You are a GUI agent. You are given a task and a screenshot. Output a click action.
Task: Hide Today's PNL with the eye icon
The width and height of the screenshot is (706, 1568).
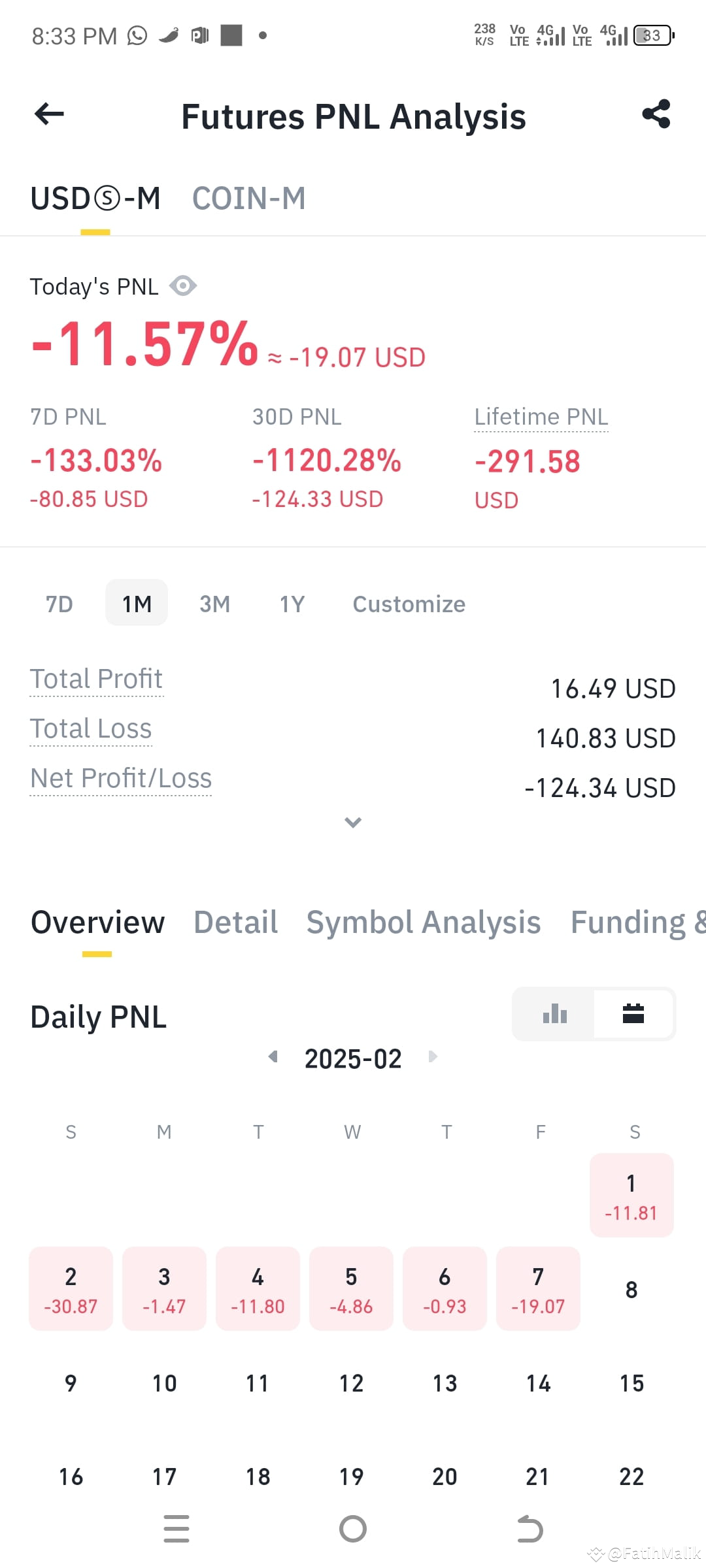[183, 286]
